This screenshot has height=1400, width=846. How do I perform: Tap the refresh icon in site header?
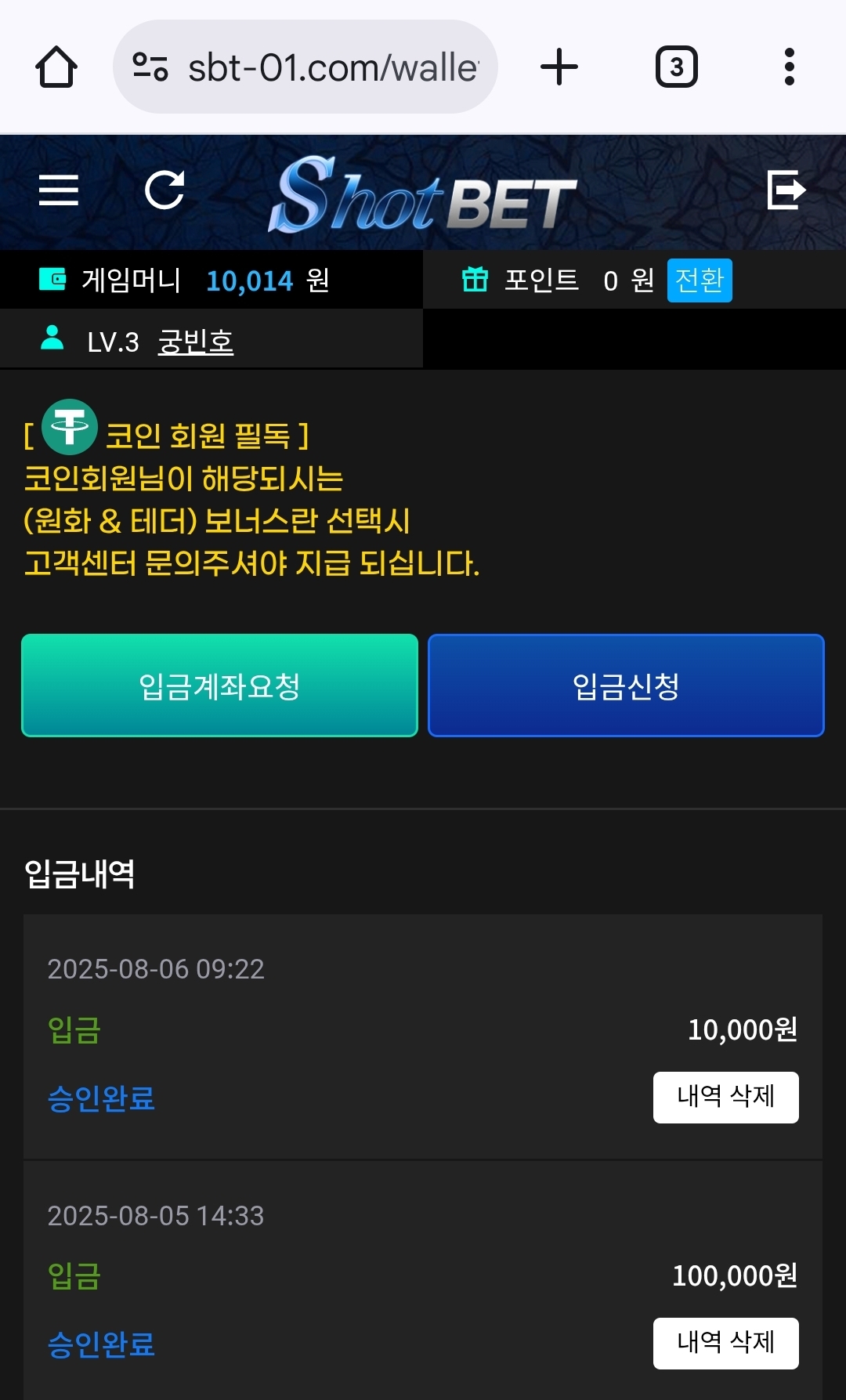[164, 190]
